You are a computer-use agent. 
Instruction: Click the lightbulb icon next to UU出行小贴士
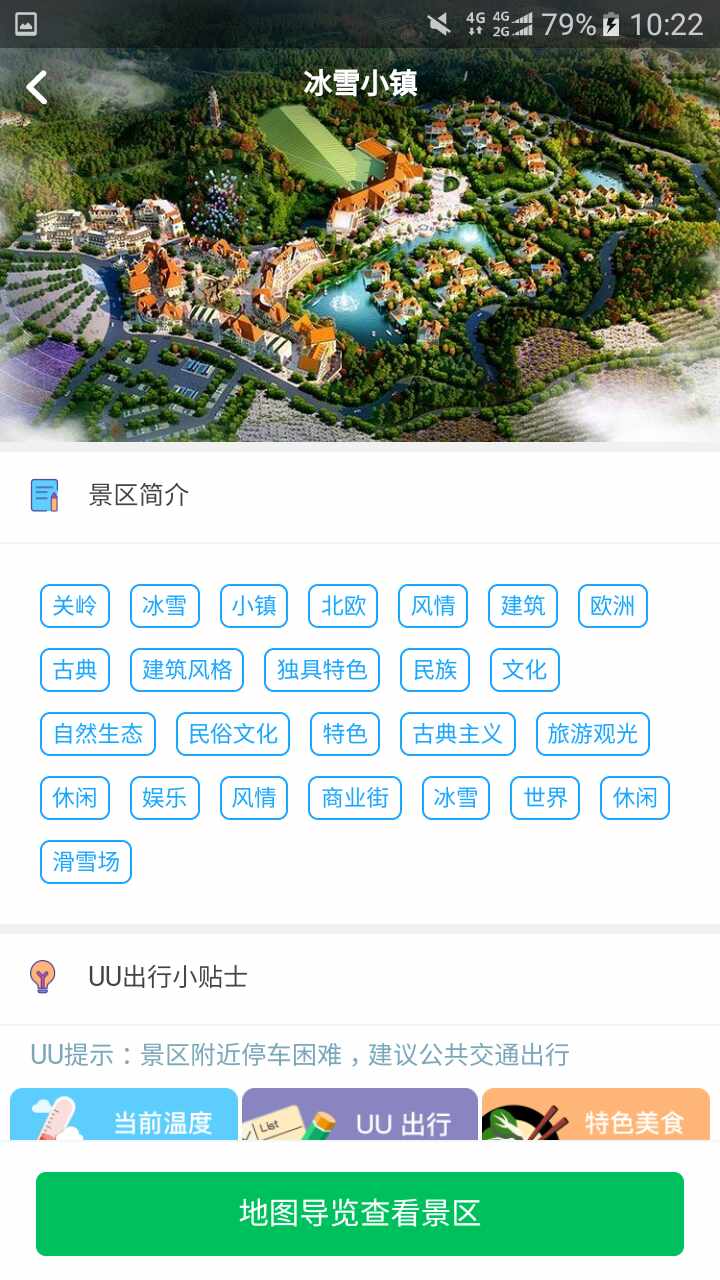coord(41,977)
